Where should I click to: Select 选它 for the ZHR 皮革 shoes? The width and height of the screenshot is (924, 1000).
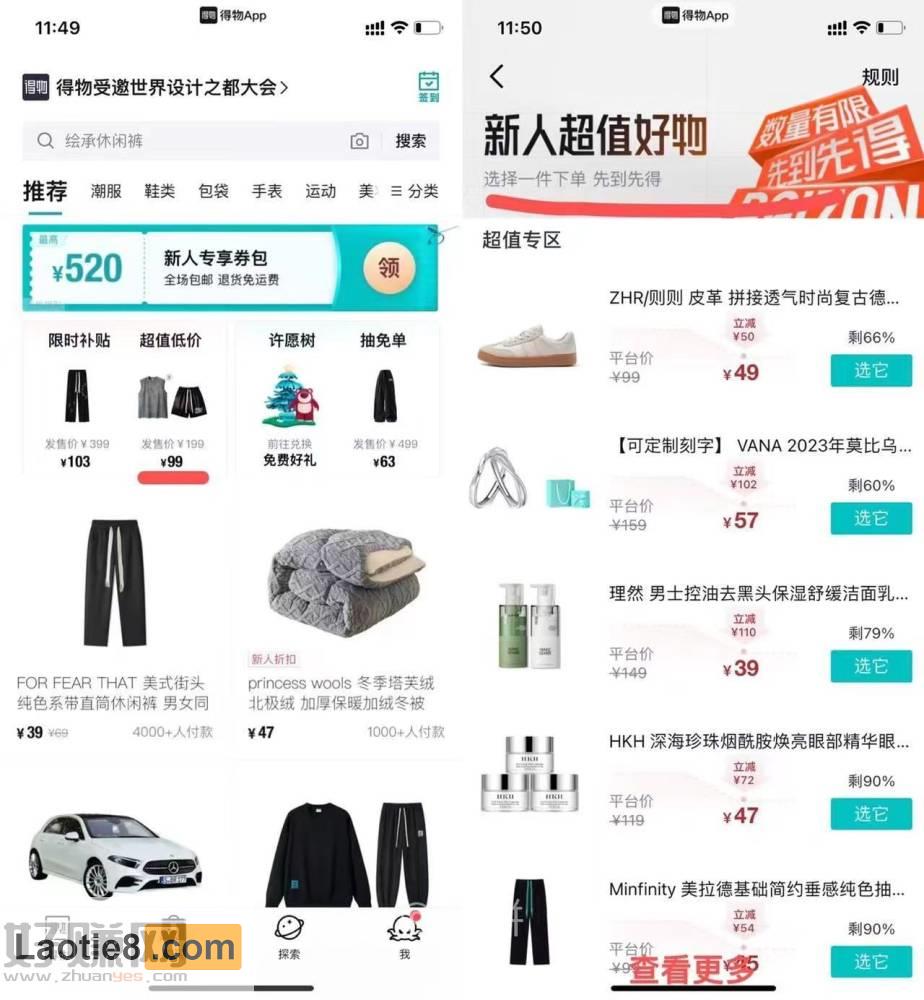(x=871, y=370)
